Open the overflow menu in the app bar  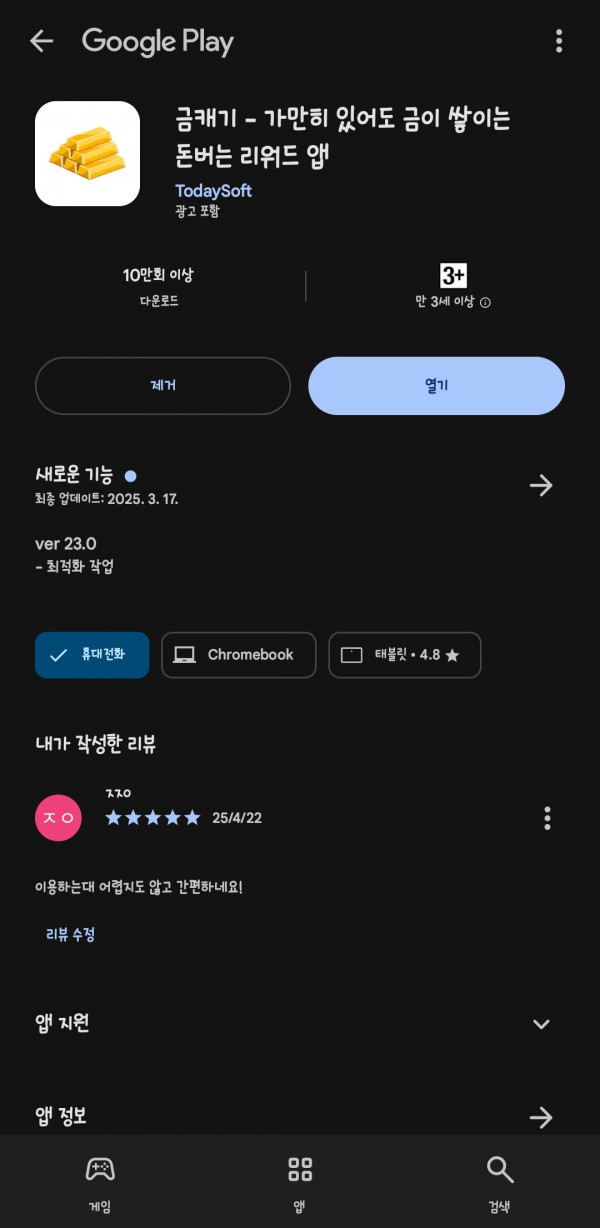[x=558, y=41]
